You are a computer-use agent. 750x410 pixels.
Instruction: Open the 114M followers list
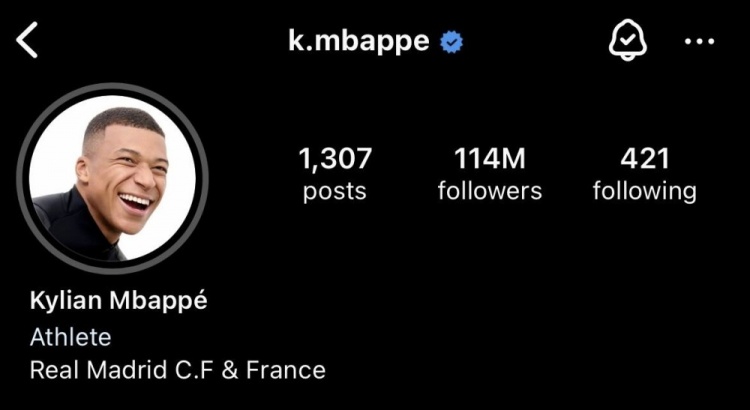click(x=490, y=173)
